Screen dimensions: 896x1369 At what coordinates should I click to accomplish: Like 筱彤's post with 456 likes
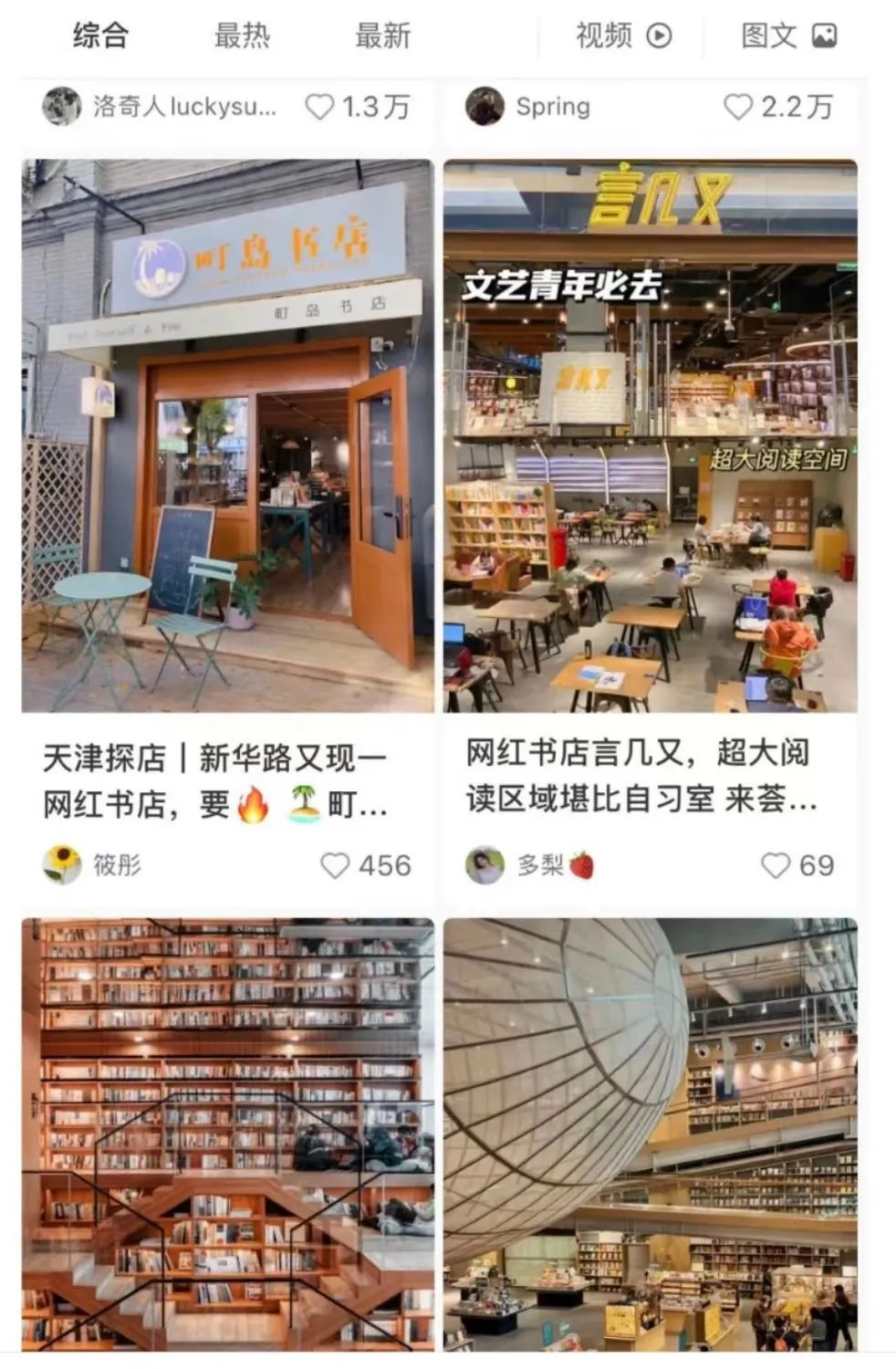point(335,865)
